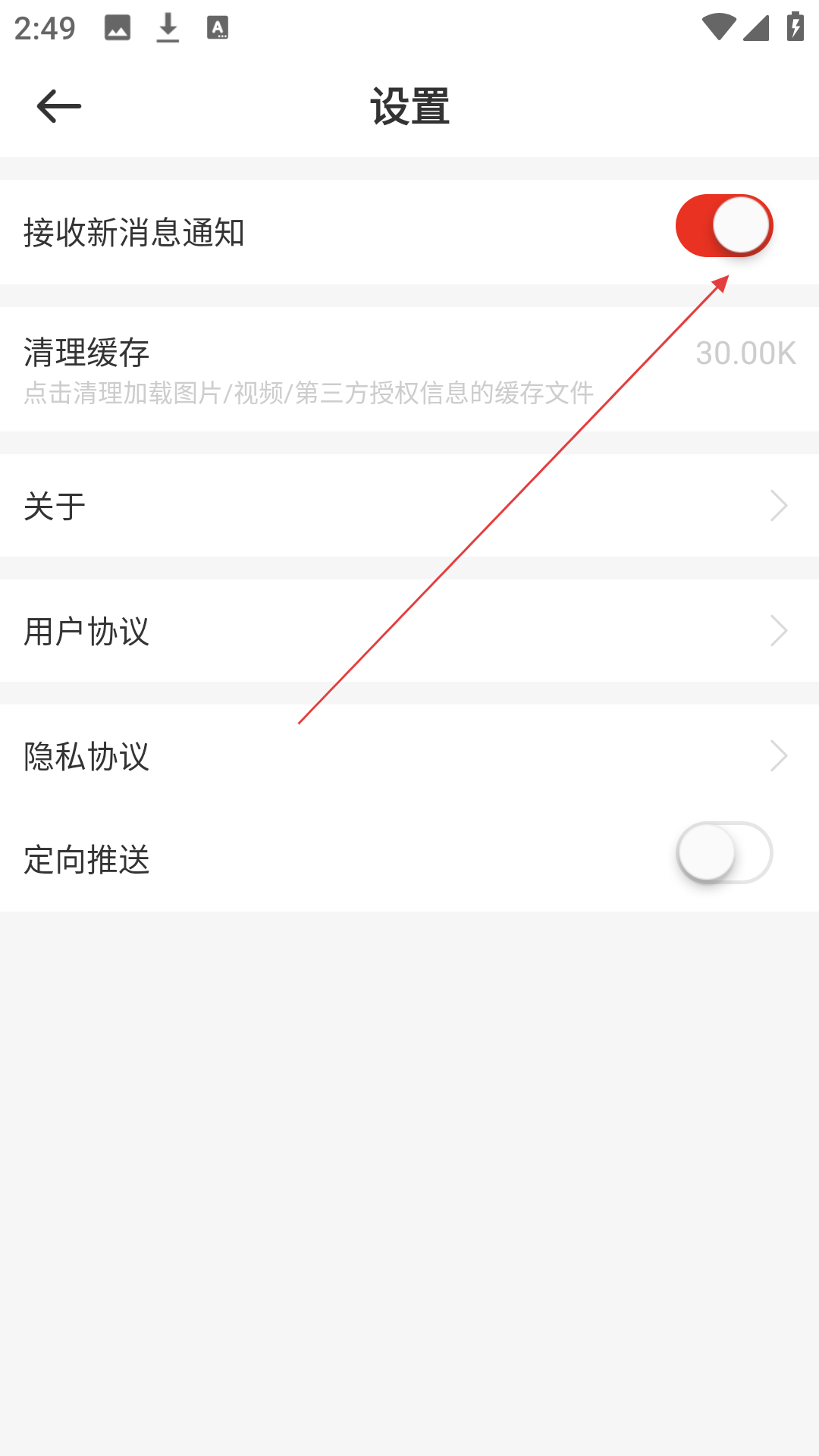
Task: Open the 关于 page
Action: tap(409, 506)
